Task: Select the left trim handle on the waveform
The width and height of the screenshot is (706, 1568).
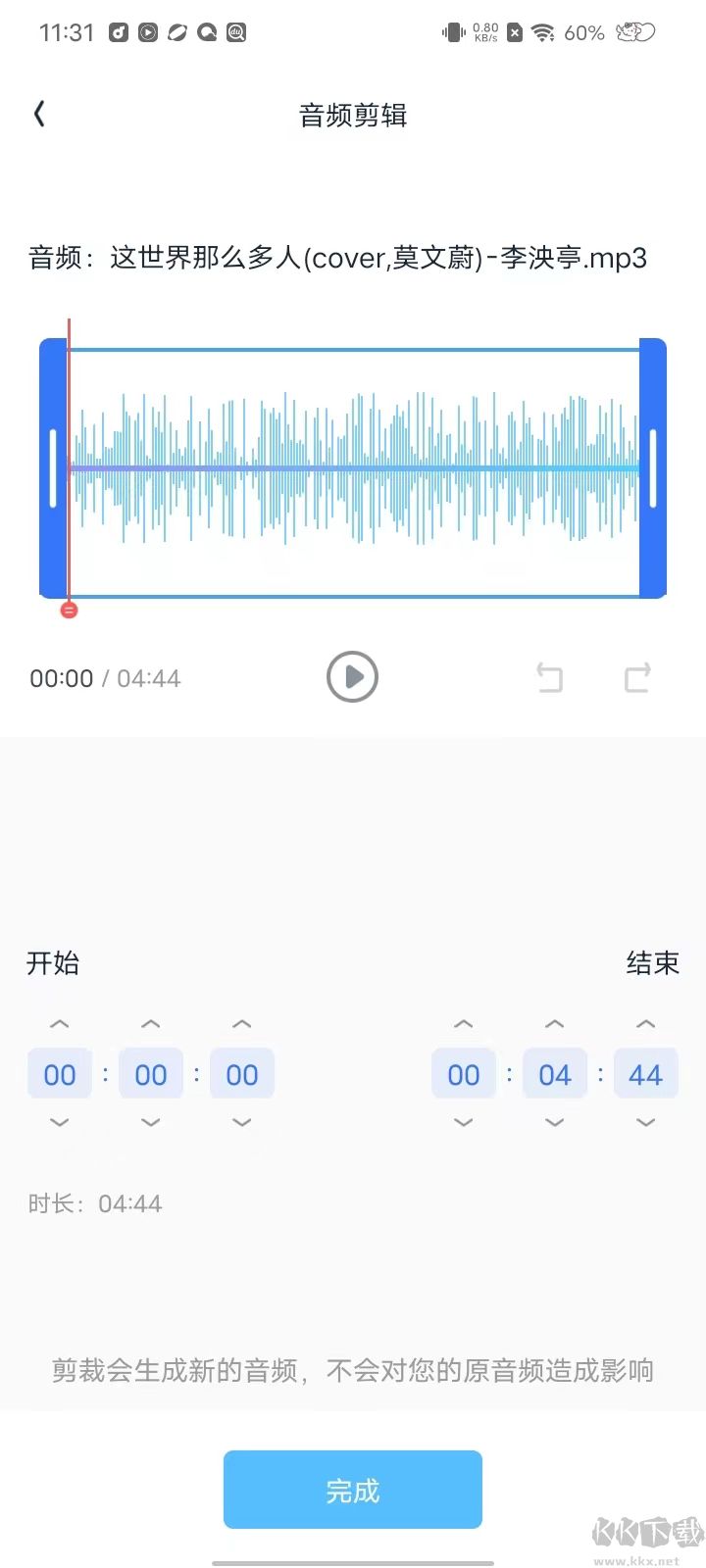Action: (53, 468)
